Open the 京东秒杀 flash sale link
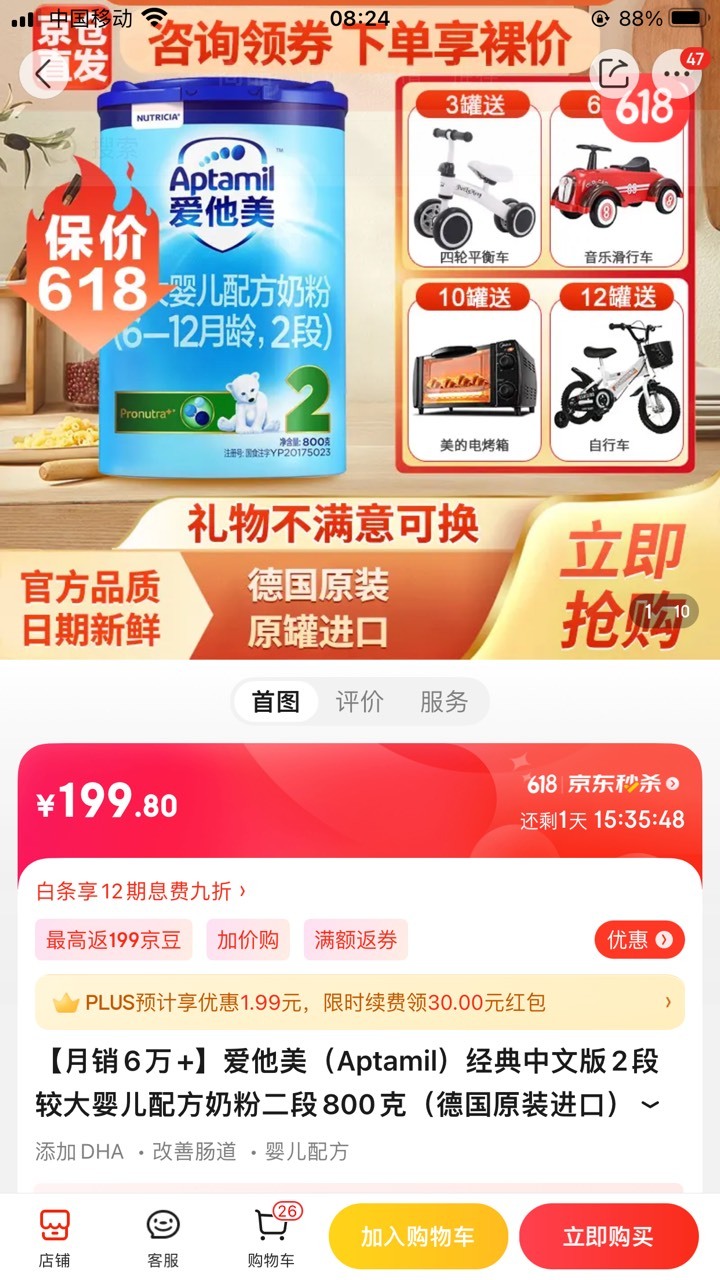Screen dimensions: 720x1280 pos(603,784)
